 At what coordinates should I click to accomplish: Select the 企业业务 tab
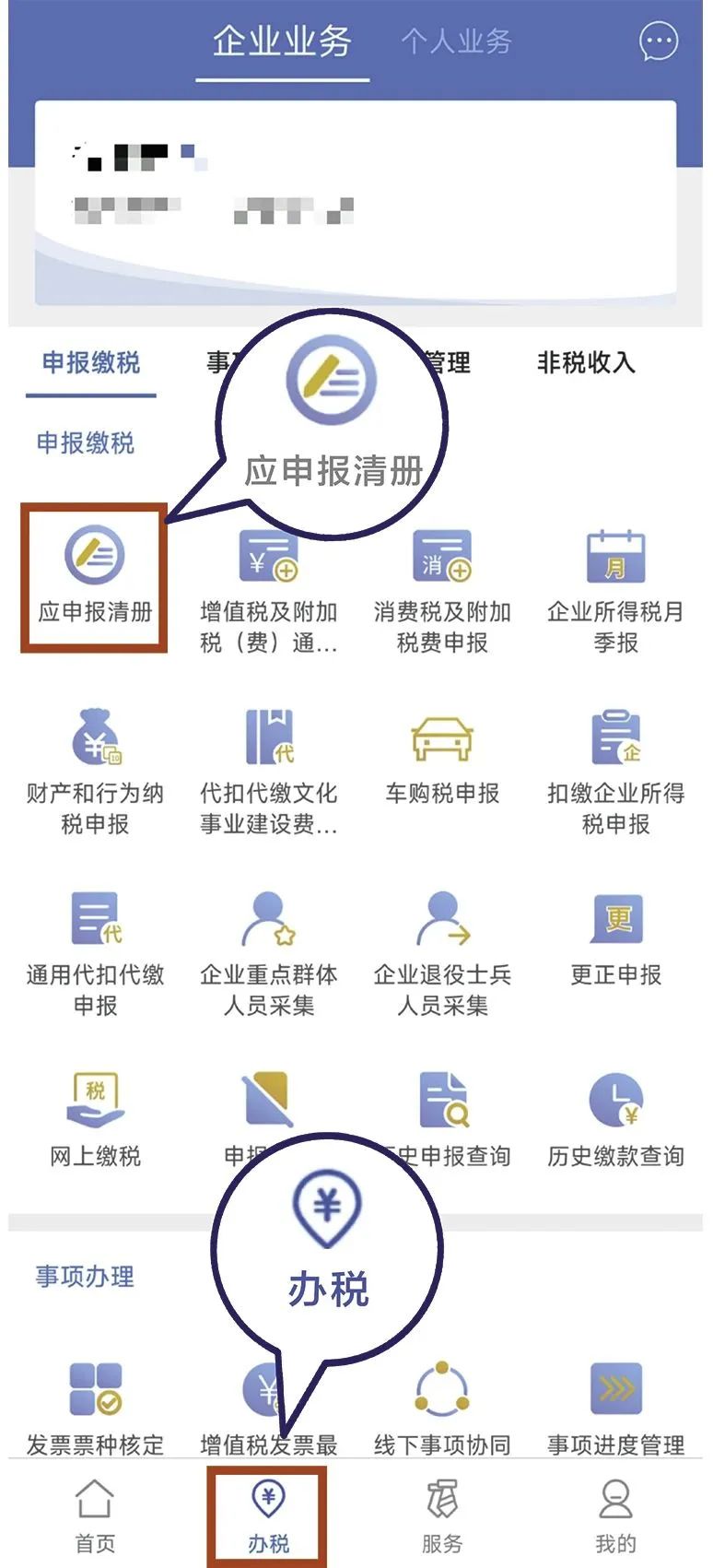pos(283,41)
